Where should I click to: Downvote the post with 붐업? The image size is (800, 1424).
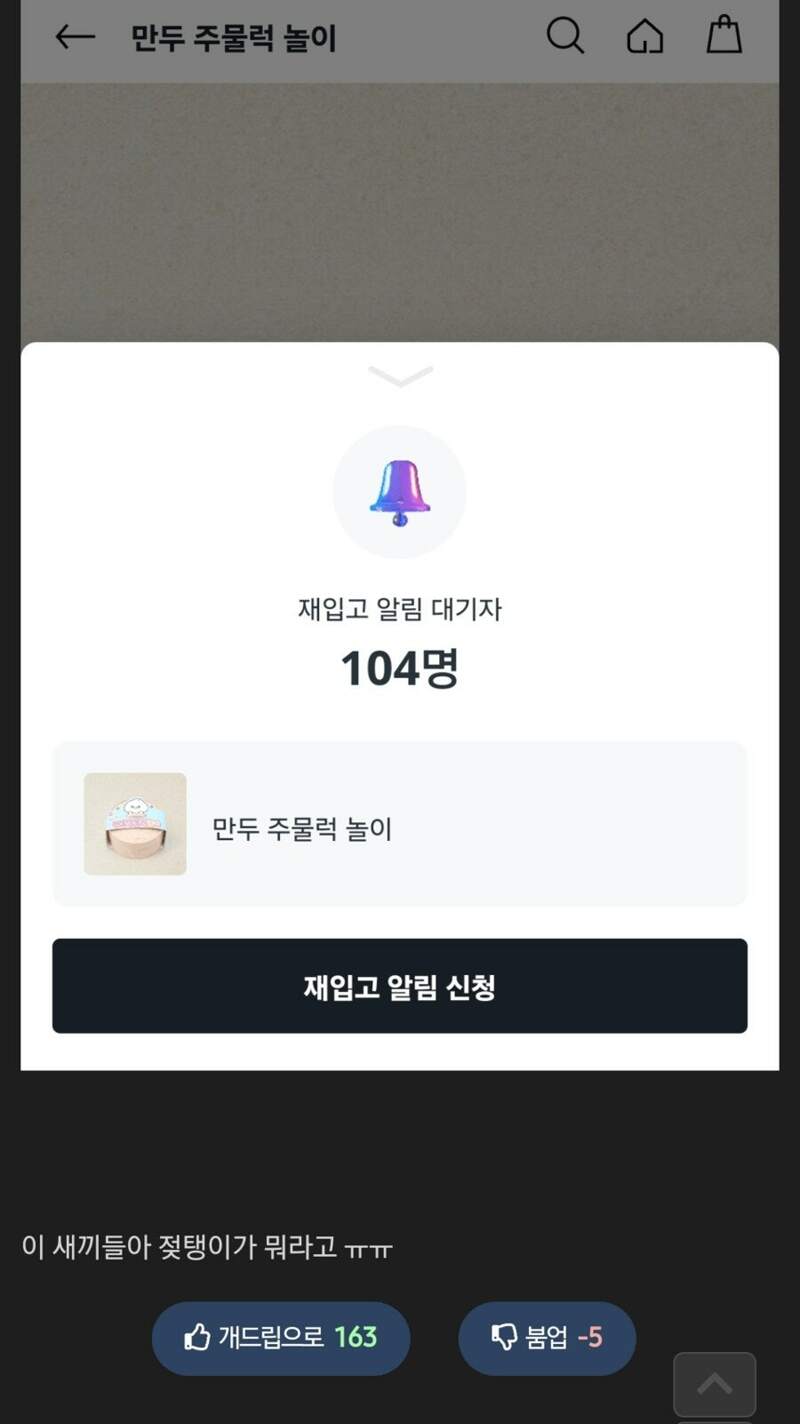point(546,1337)
